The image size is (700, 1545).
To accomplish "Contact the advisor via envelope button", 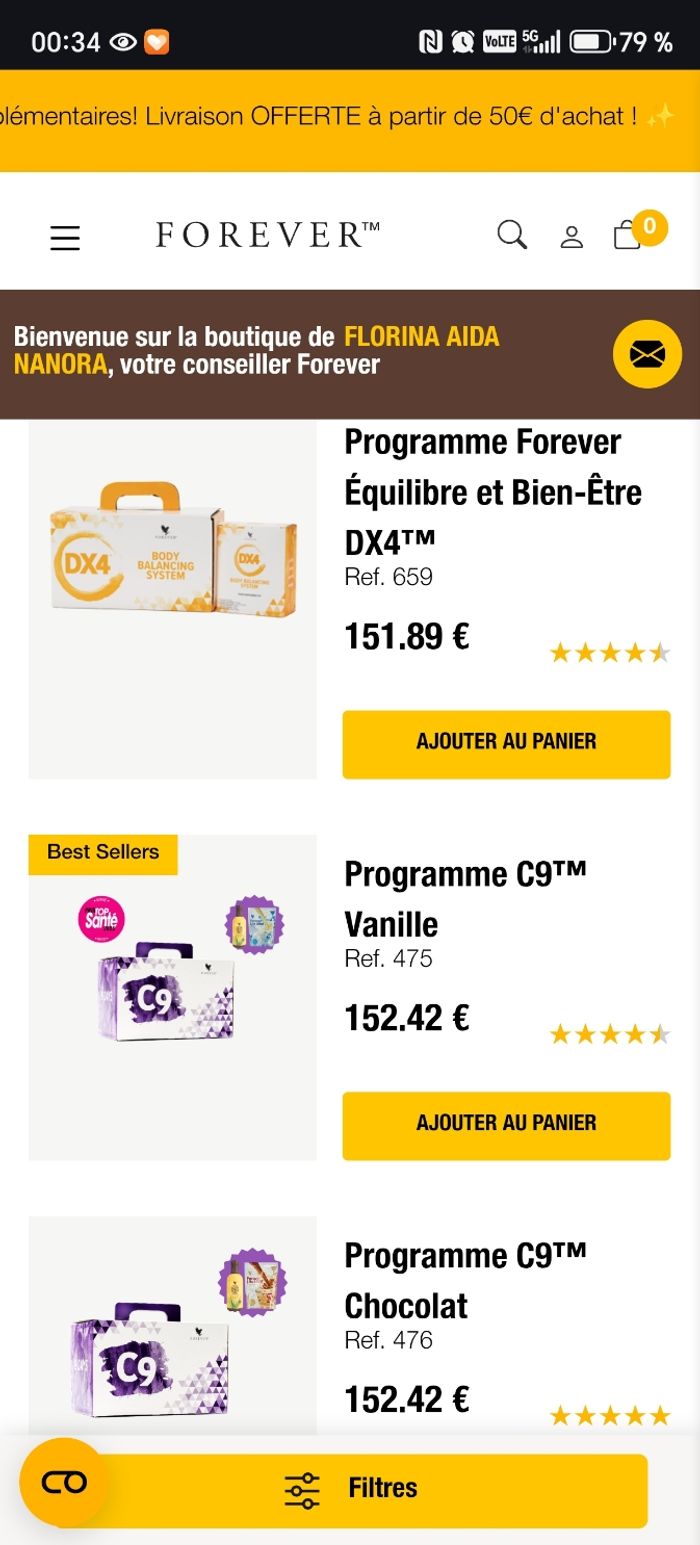I will point(647,354).
